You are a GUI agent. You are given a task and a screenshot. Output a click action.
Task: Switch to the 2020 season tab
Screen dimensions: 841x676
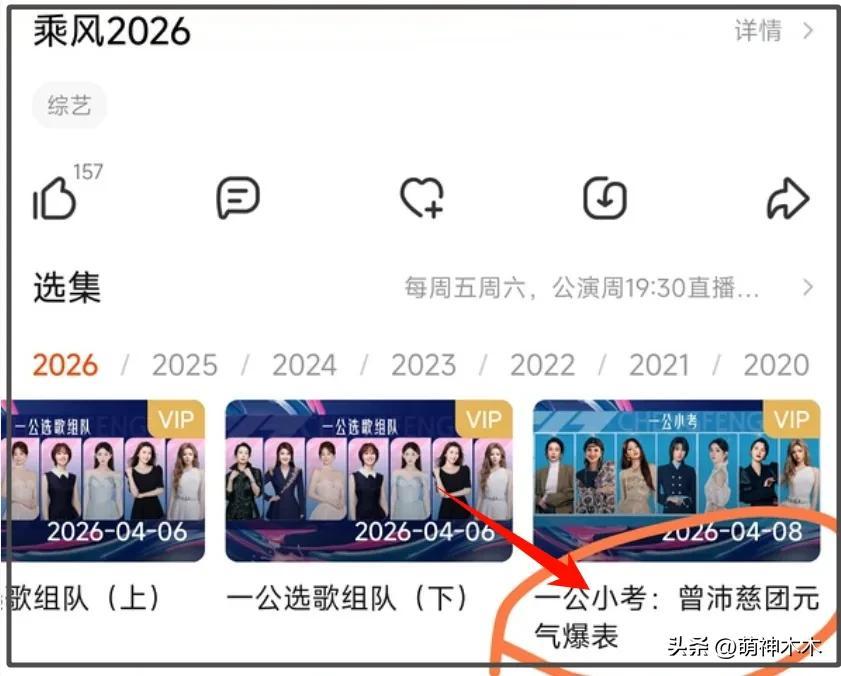tap(776, 365)
